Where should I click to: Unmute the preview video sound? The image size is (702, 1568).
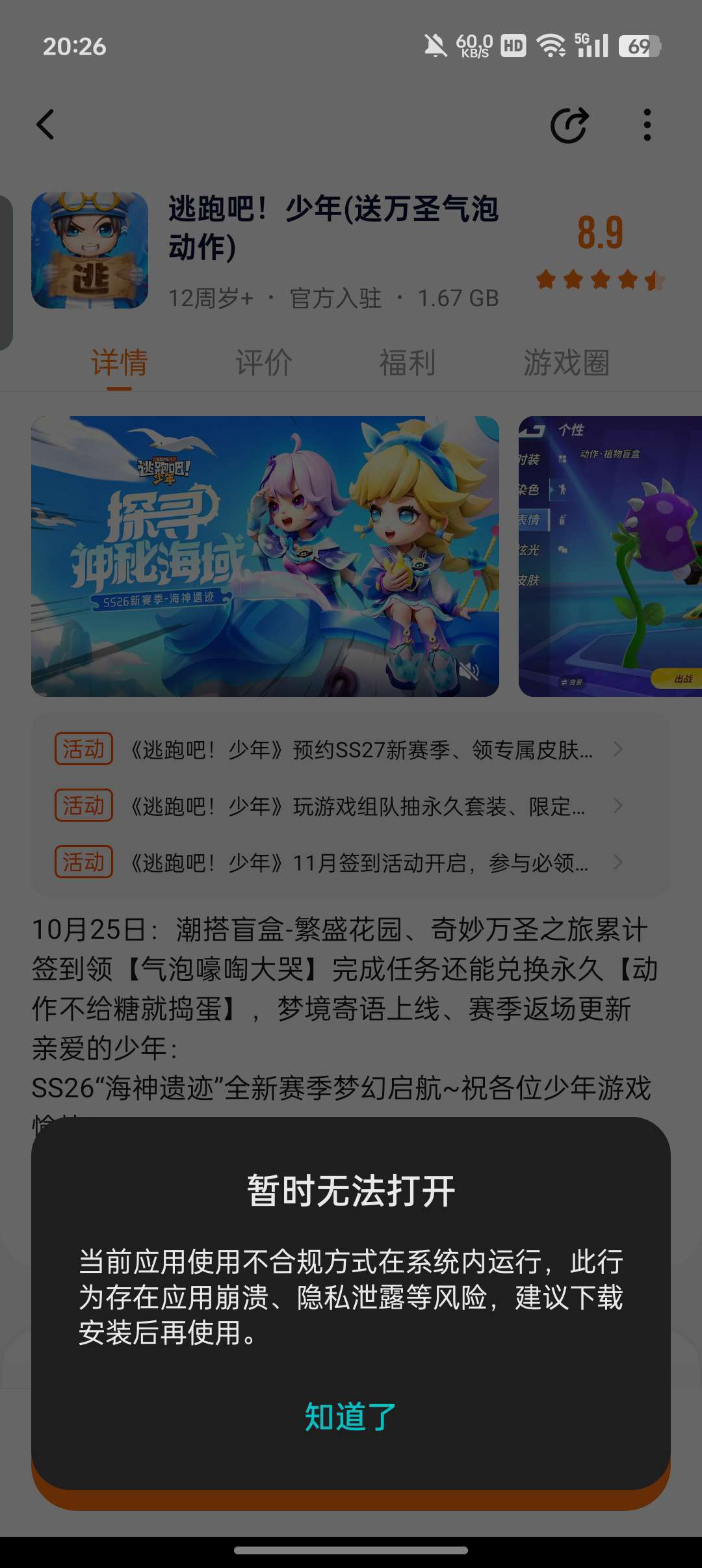click(469, 670)
